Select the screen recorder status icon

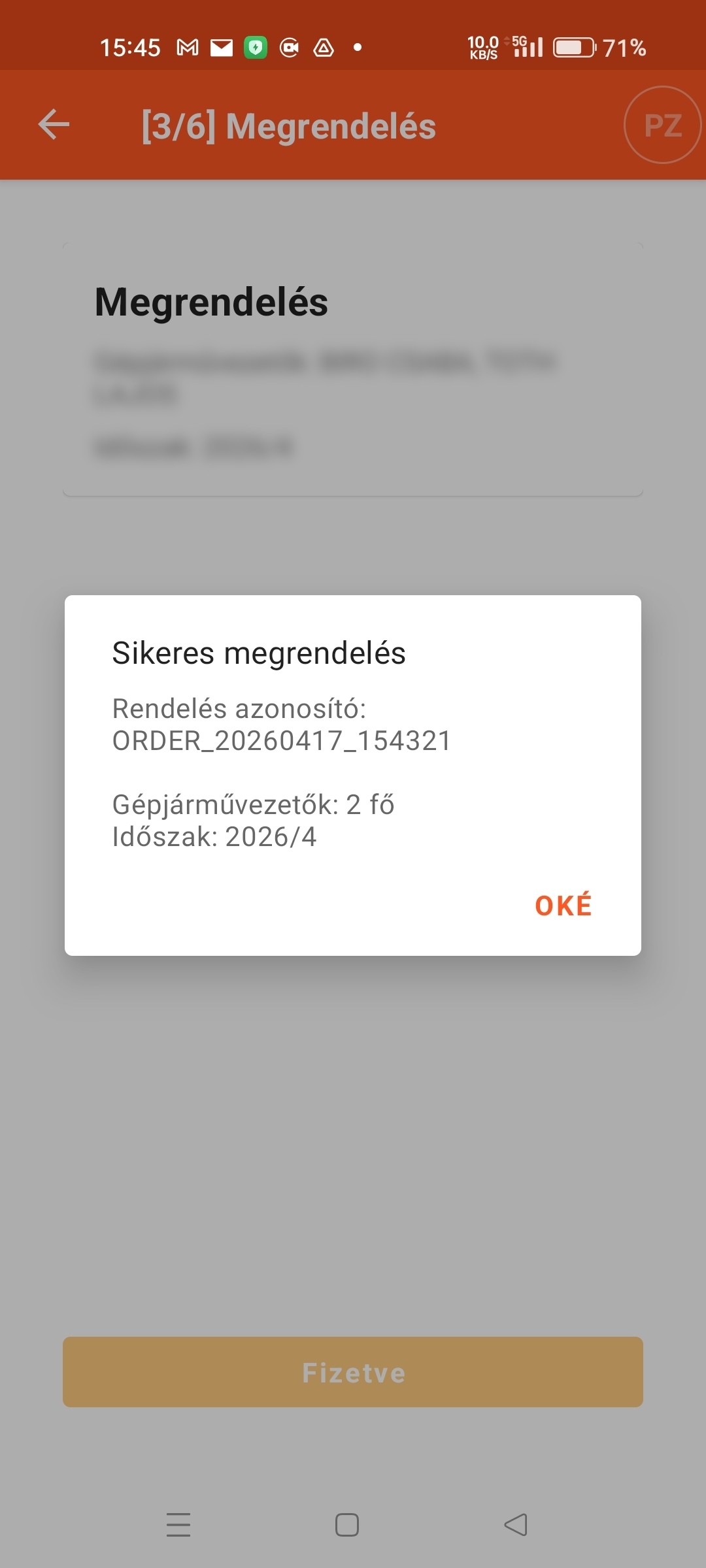(290, 47)
